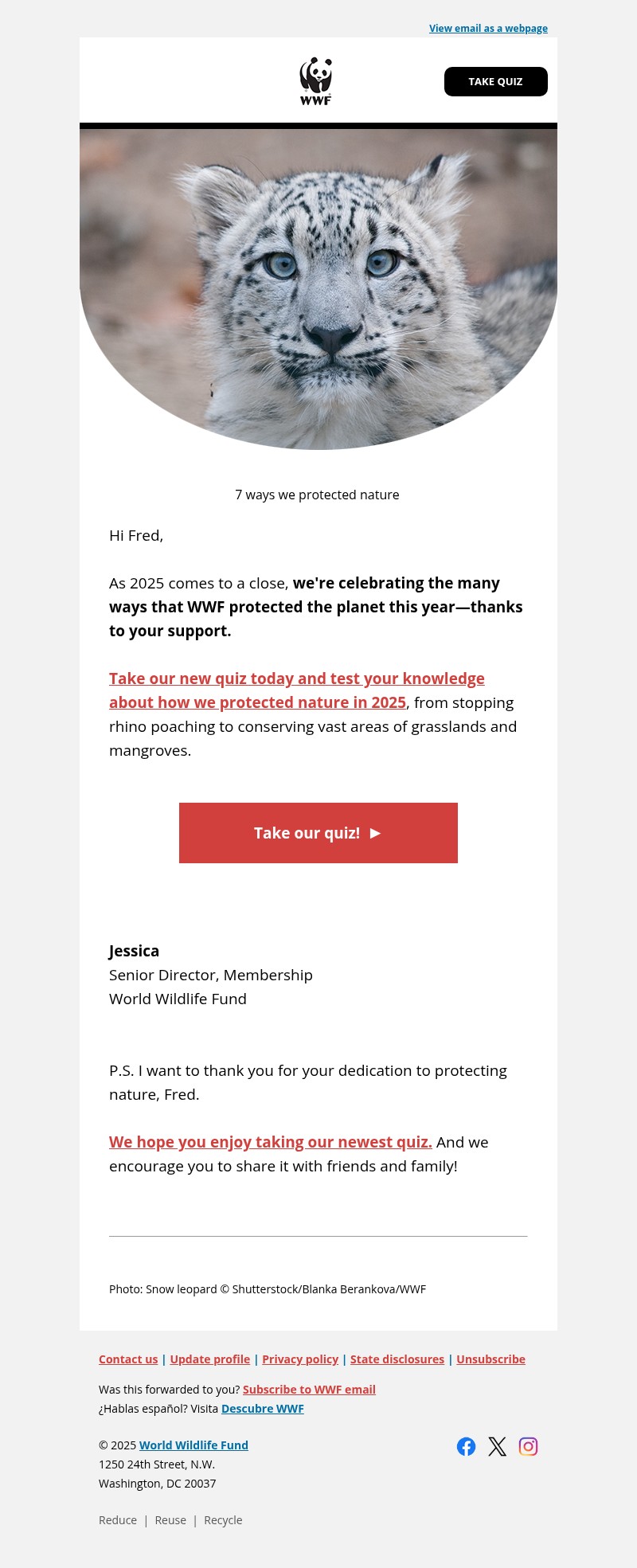Visit the Descubre WWF Spanish site
This screenshot has height=1568, width=637.
coord(263,1408)
